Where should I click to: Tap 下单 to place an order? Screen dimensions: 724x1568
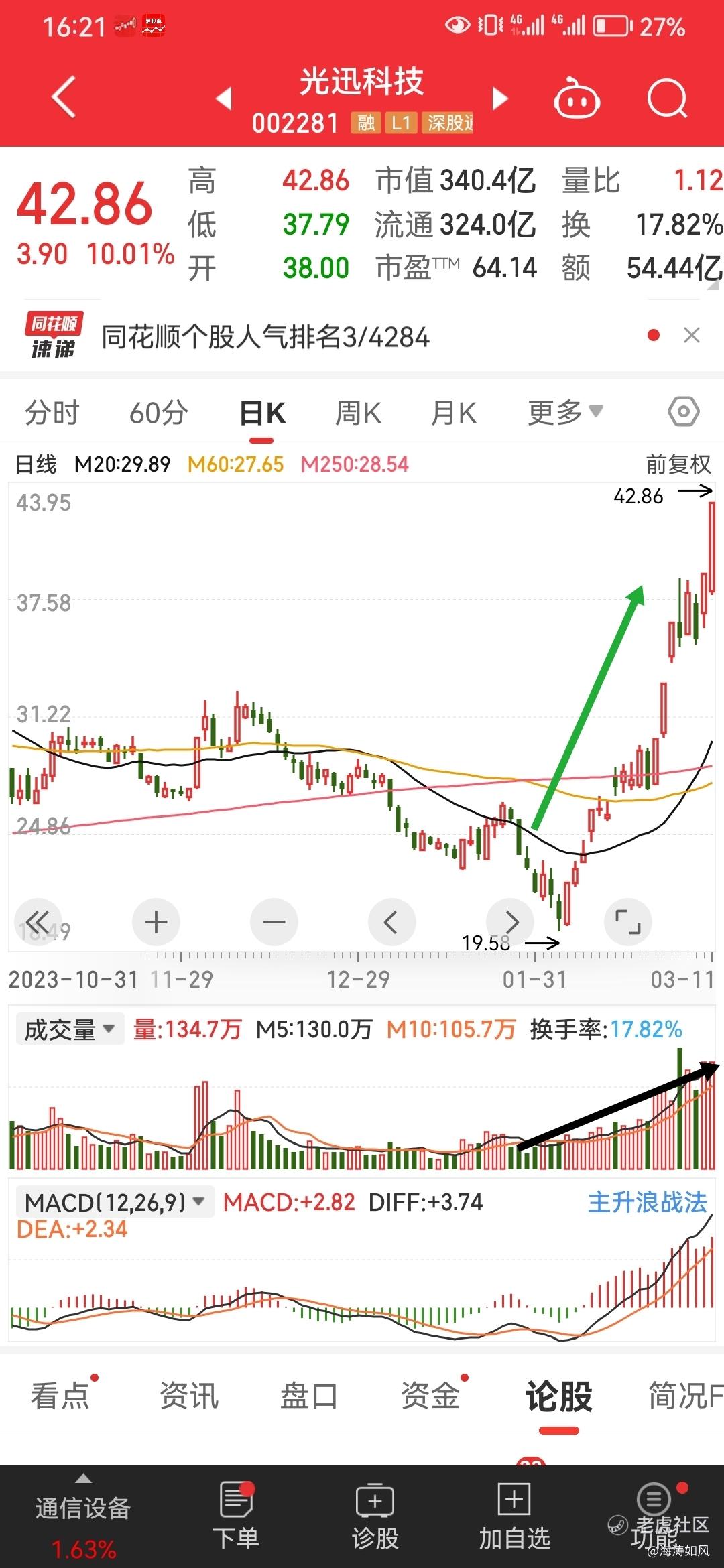(x=236, y=1516)
